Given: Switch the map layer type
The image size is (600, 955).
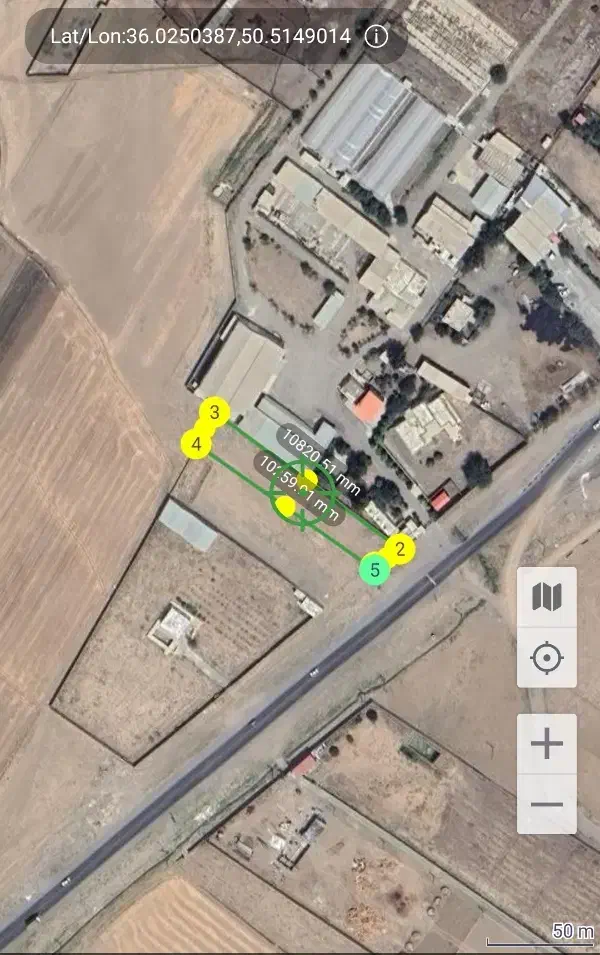Looking at the screenshot, I should pyautogui.click(x=547, y=597).
